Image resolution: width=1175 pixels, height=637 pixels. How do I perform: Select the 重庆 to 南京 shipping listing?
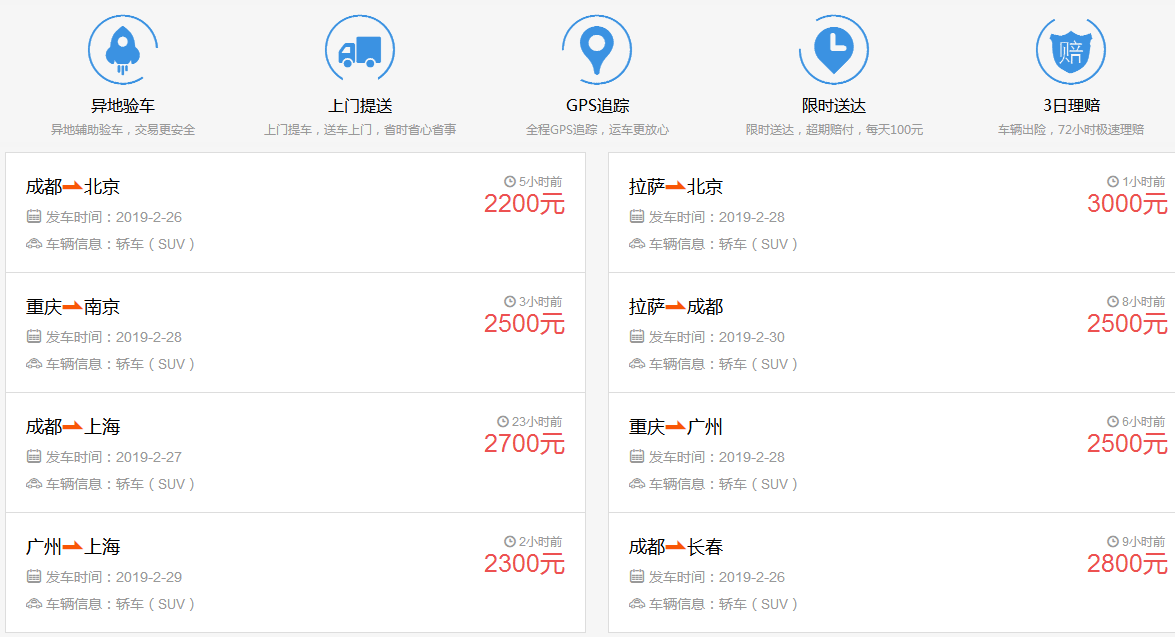click(295, 333)
